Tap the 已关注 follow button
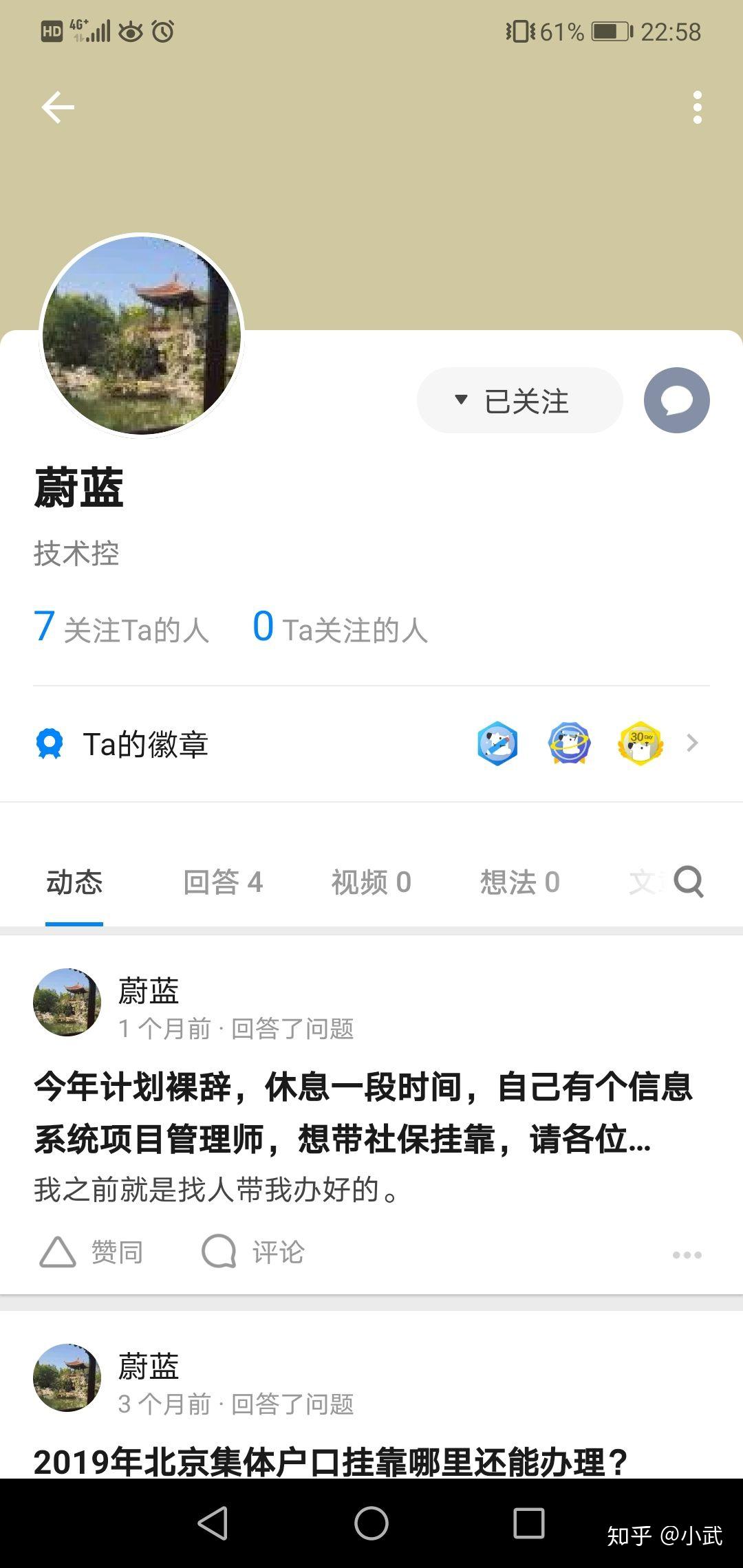This screenshot has width=743, height=1568. click(520, 401)
